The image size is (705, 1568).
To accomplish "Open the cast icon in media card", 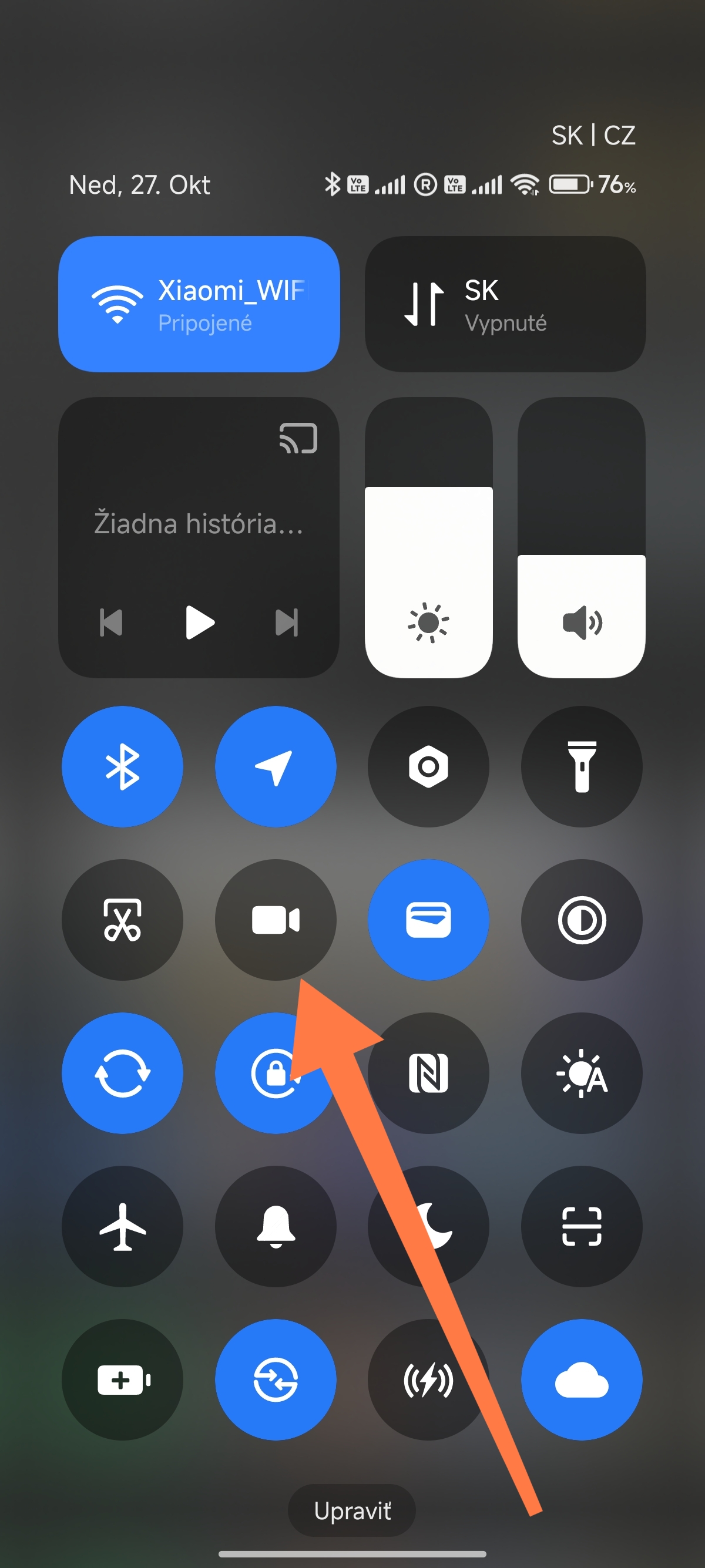I will pos(298,438).
